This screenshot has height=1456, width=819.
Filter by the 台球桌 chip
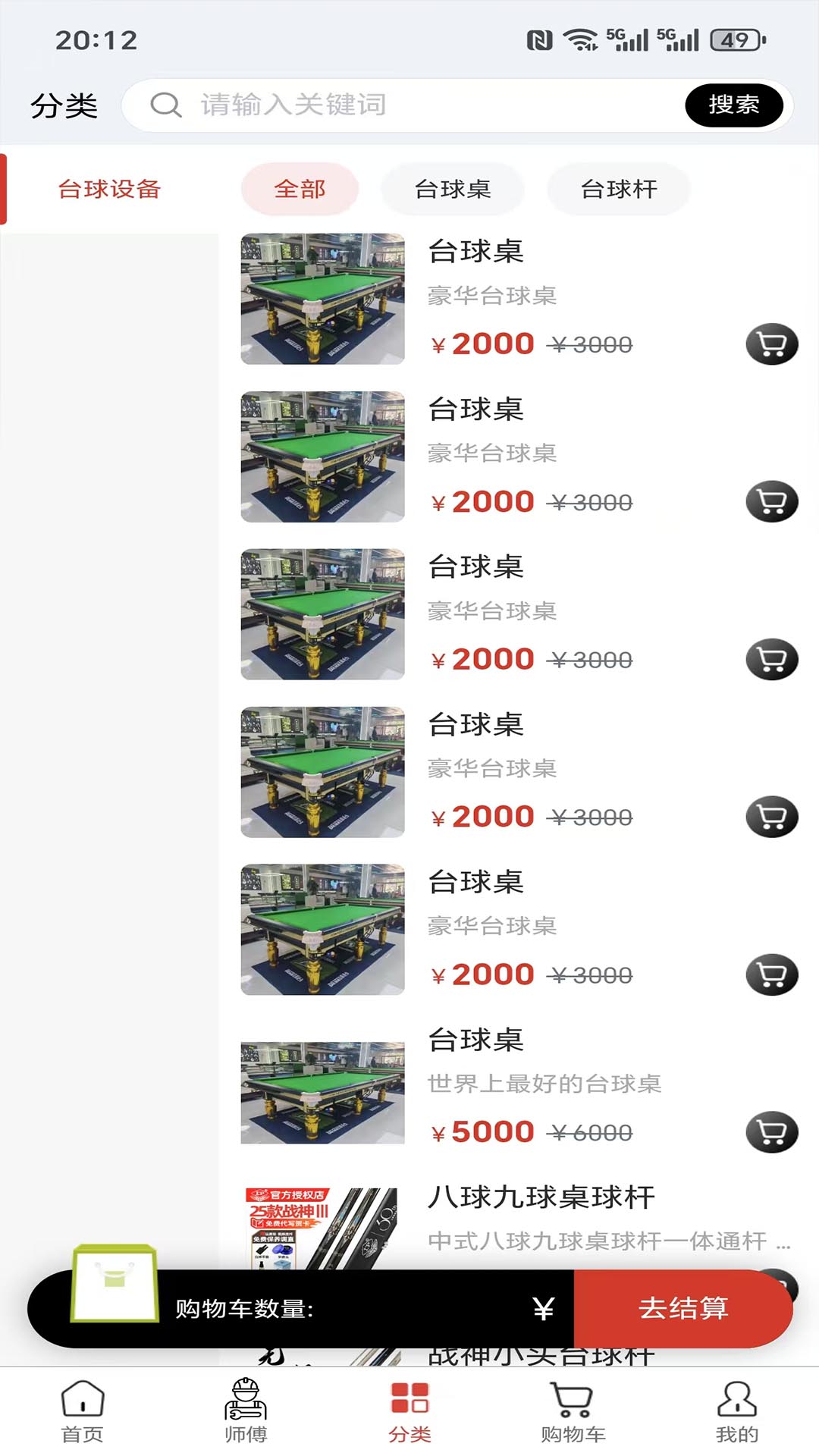point(453,189)
